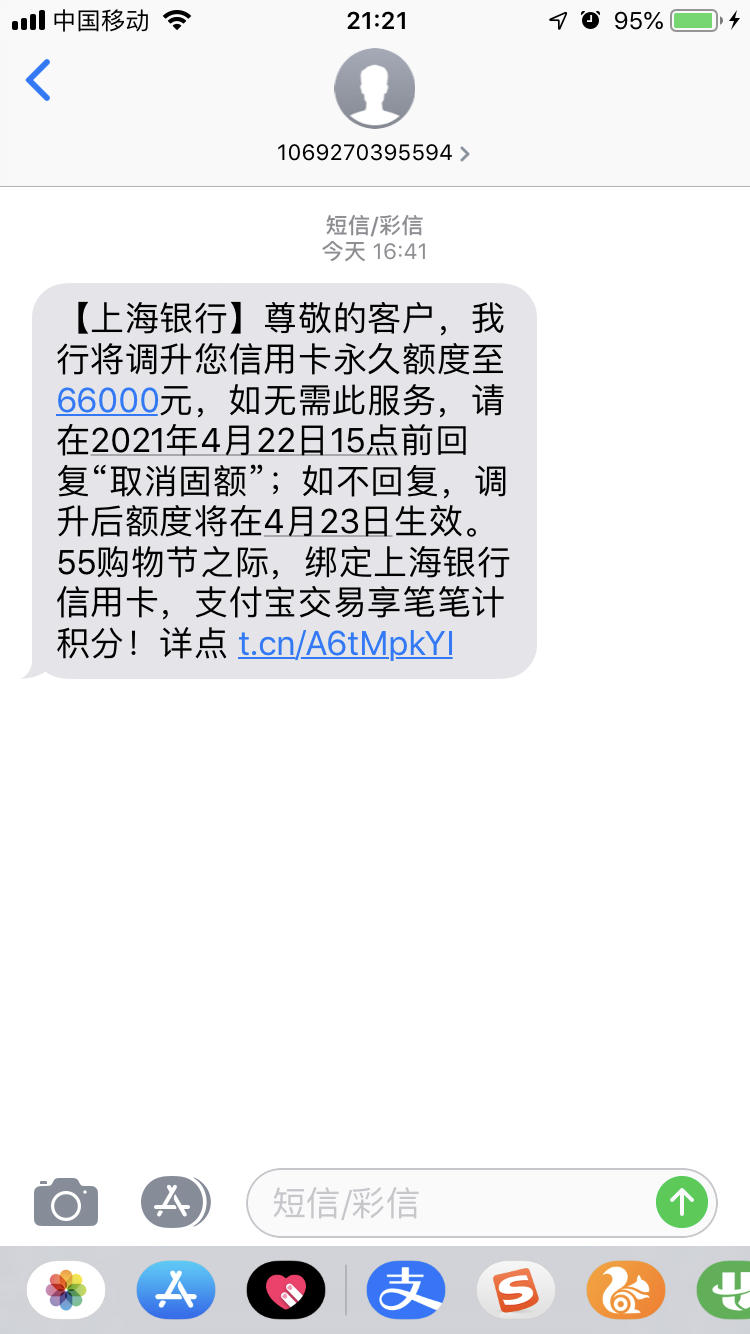Open the heart-shaped Digital Touch app
This screenshot has height=1334, width=750.
(x=286, y=1290)
